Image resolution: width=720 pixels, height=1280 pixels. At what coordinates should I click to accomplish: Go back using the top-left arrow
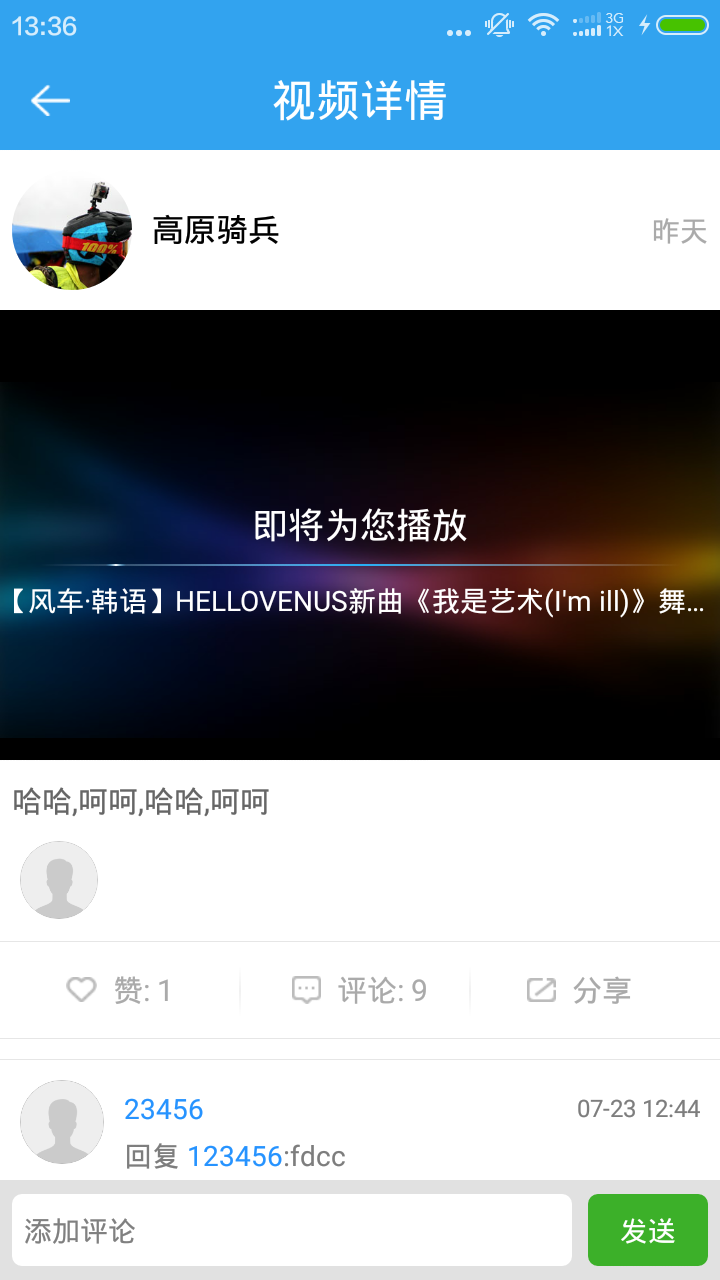(x=50, y=100)
